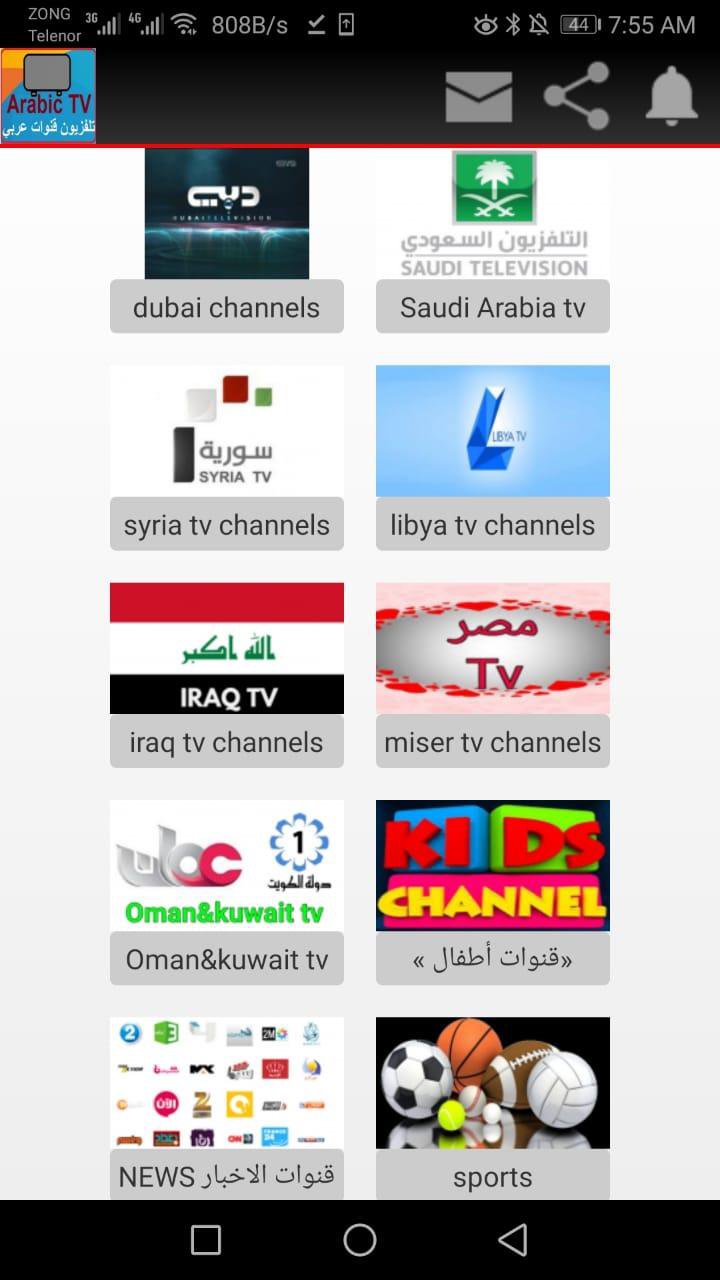720x1280 pixels.
Task: Open the colorful Kids Channel image
Action: 492,864
